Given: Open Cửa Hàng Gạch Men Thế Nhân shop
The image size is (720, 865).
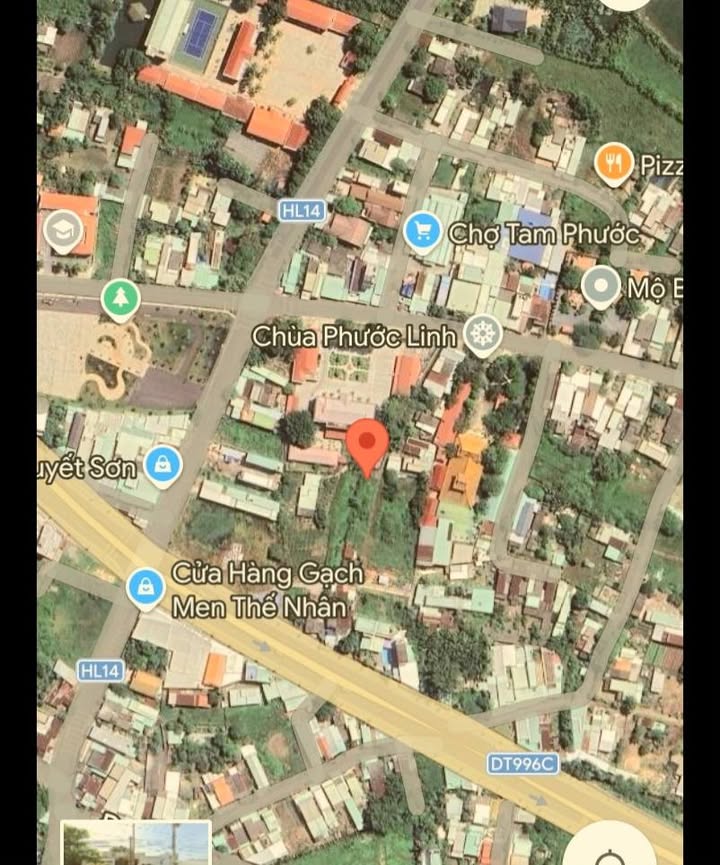Looking at the screenshot, I should tap(147, 586).
